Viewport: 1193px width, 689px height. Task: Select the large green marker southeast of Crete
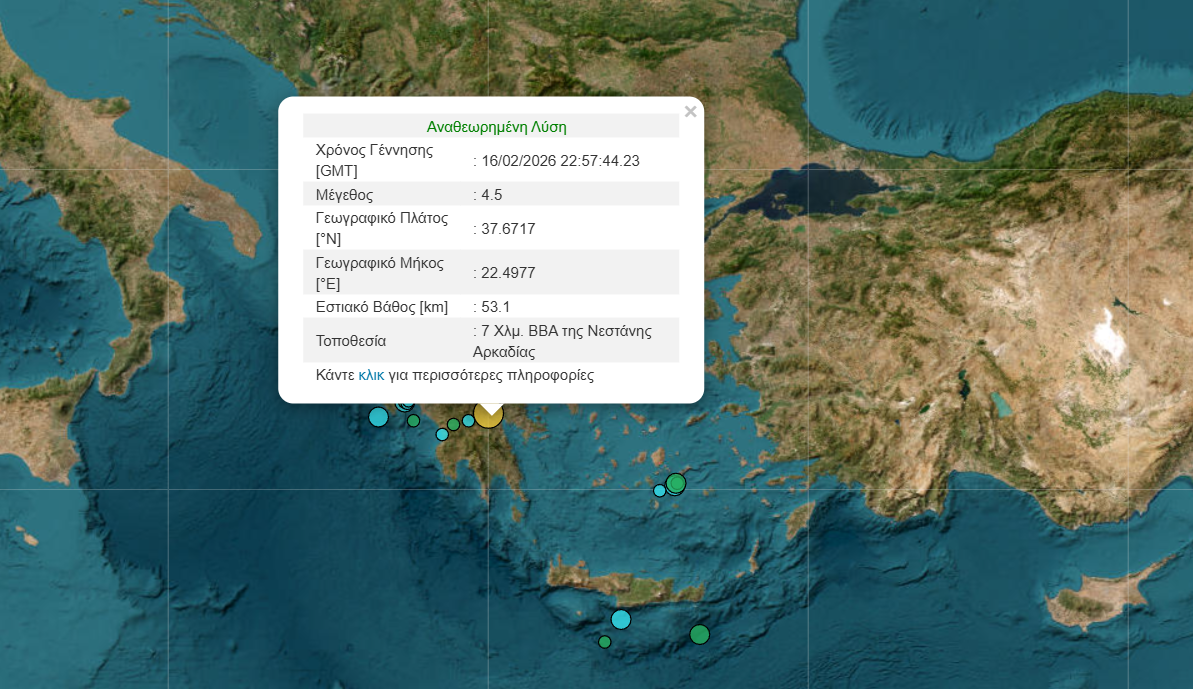tap(699, 634)
